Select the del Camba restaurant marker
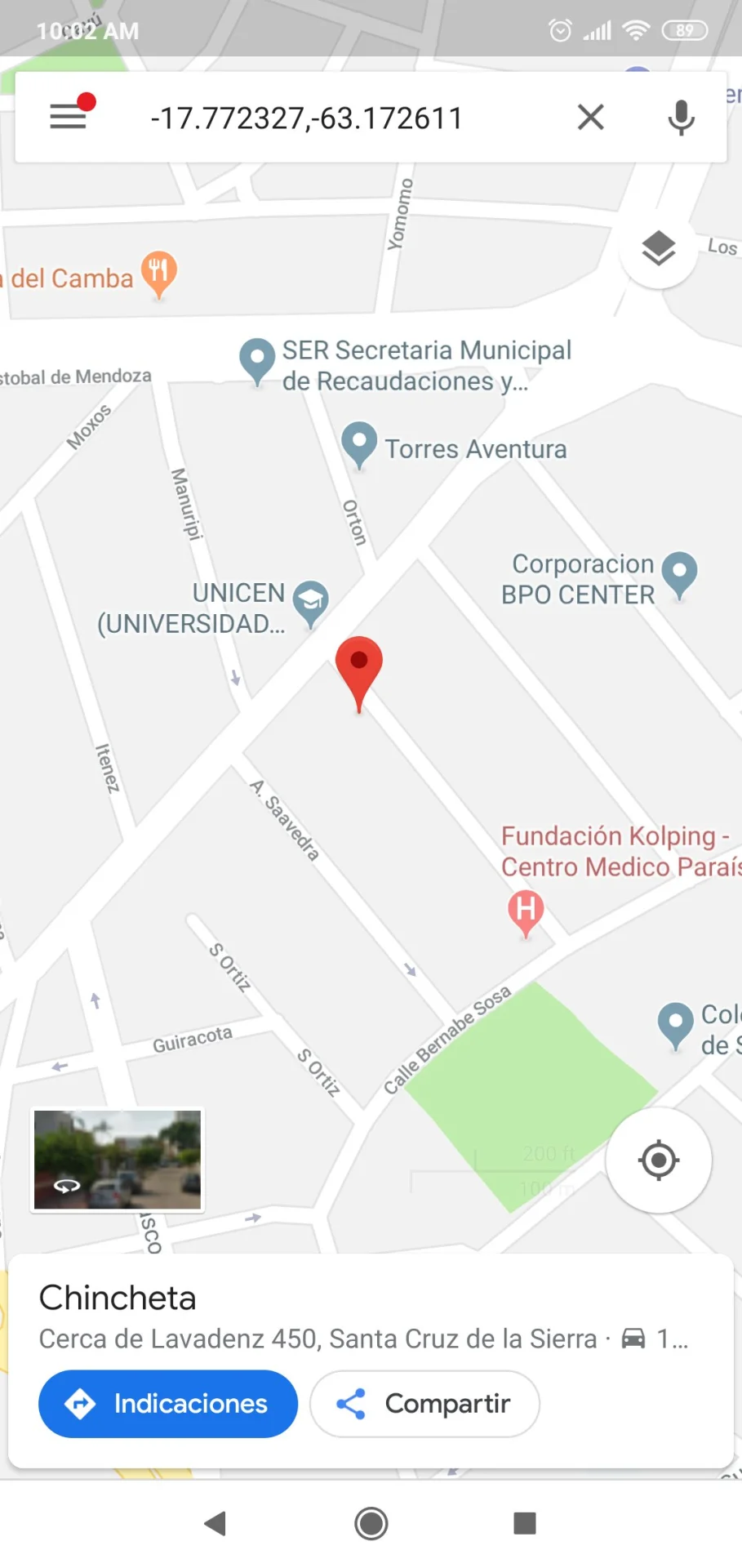The height and width of the screenshot is (1568, 742). [x=159, y=273]
